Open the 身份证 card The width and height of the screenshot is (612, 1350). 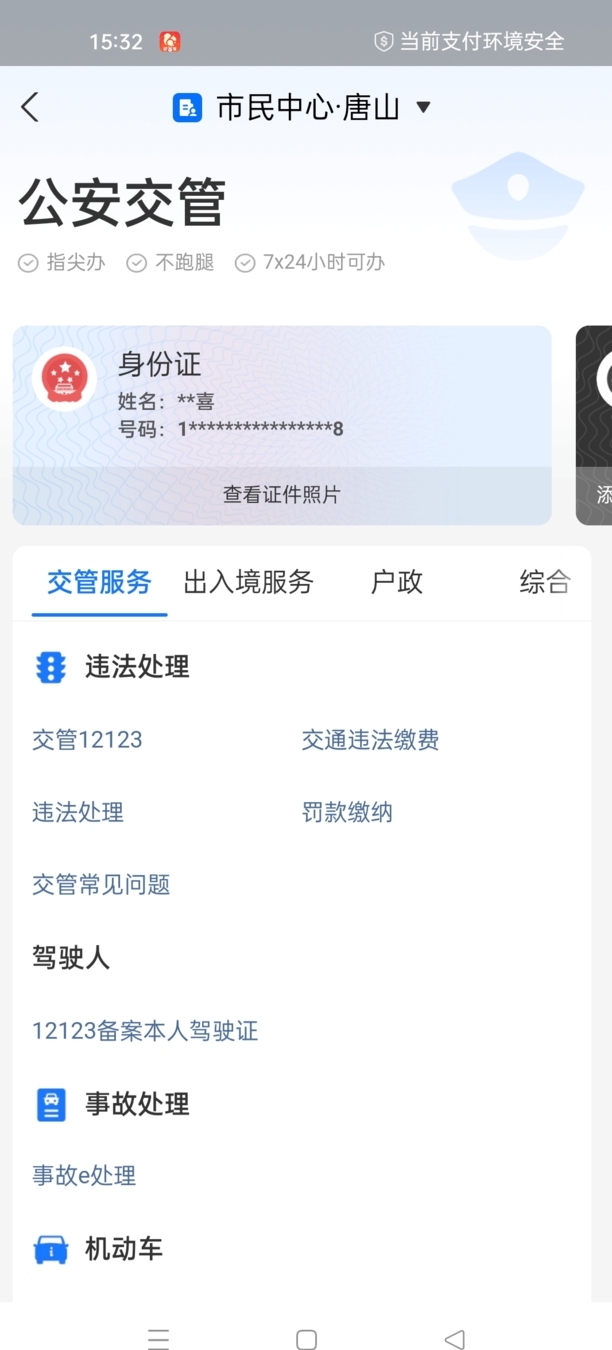(282, 397)
